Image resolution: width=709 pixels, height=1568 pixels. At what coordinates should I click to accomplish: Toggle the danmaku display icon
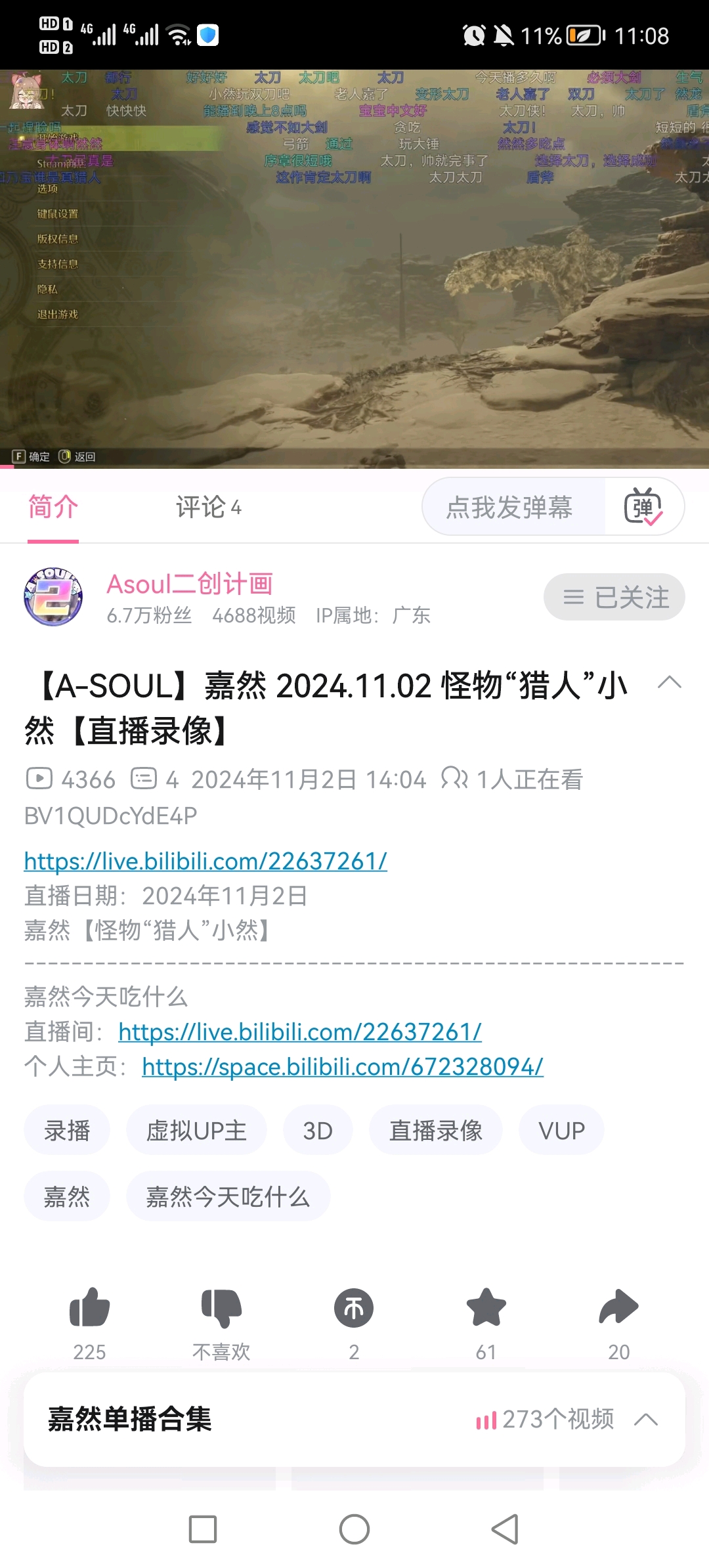(643, 507)
